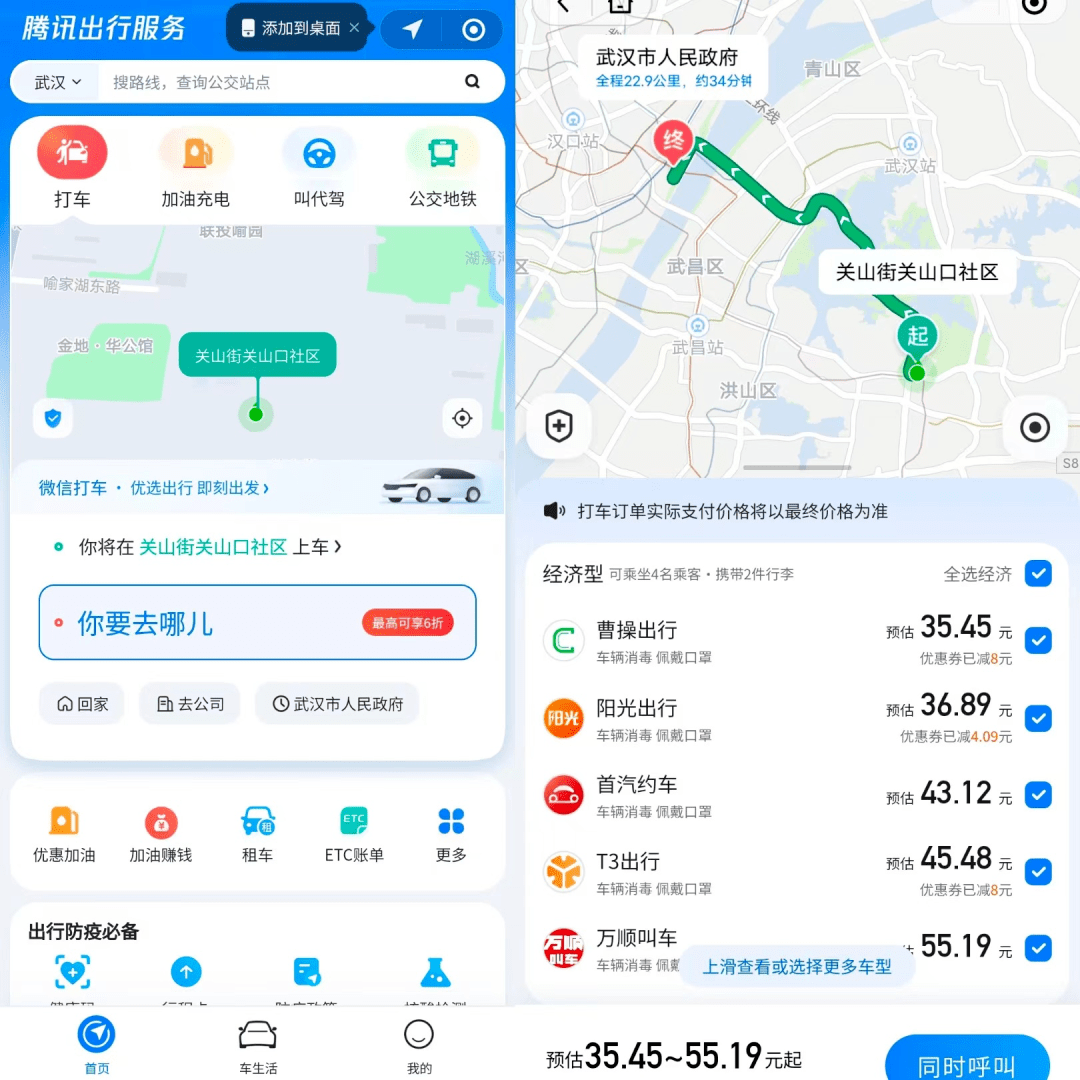
Task: Toggle the 全选经济 checkbox
Action: pyautogui.click(x=1038, y=574)
